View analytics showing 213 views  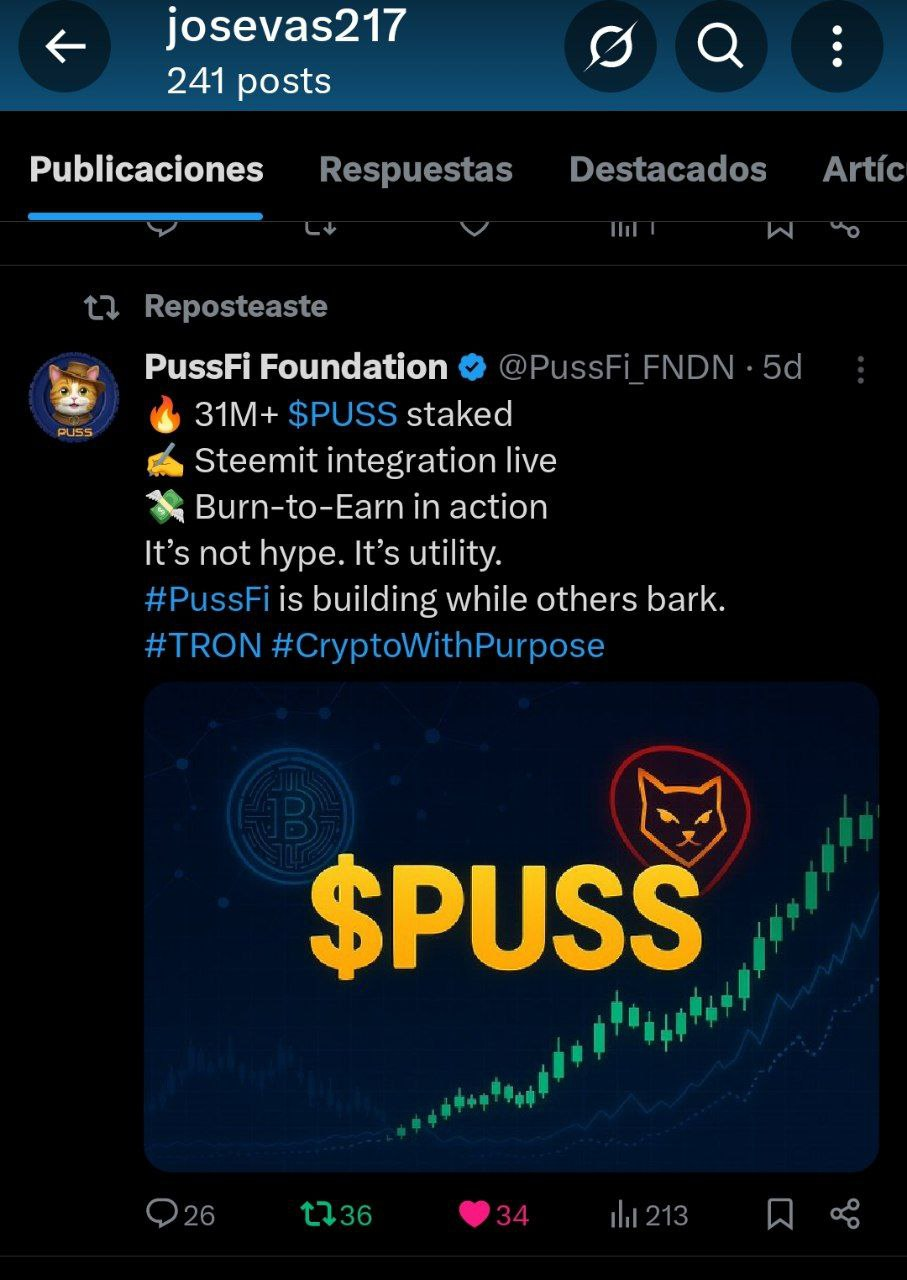coord(649,1215)
